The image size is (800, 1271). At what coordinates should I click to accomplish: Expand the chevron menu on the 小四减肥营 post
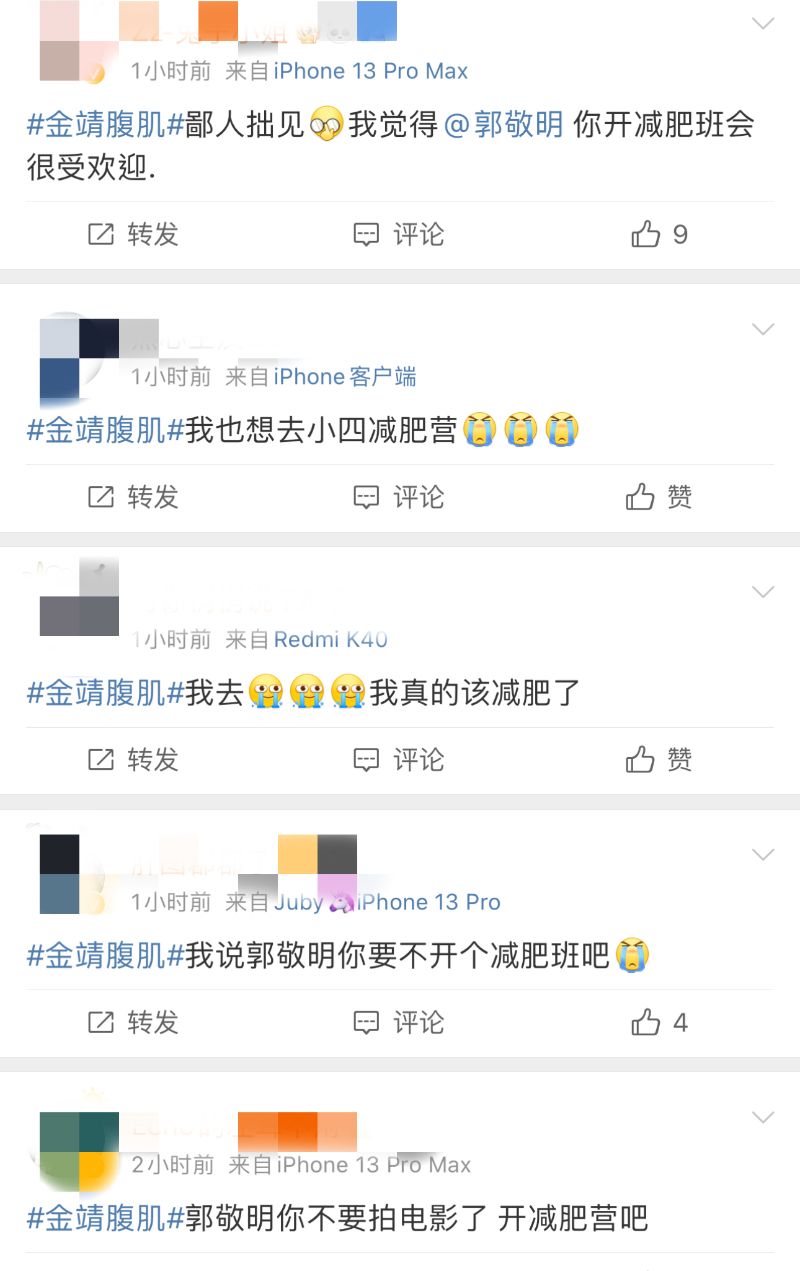tap(763, 329)
